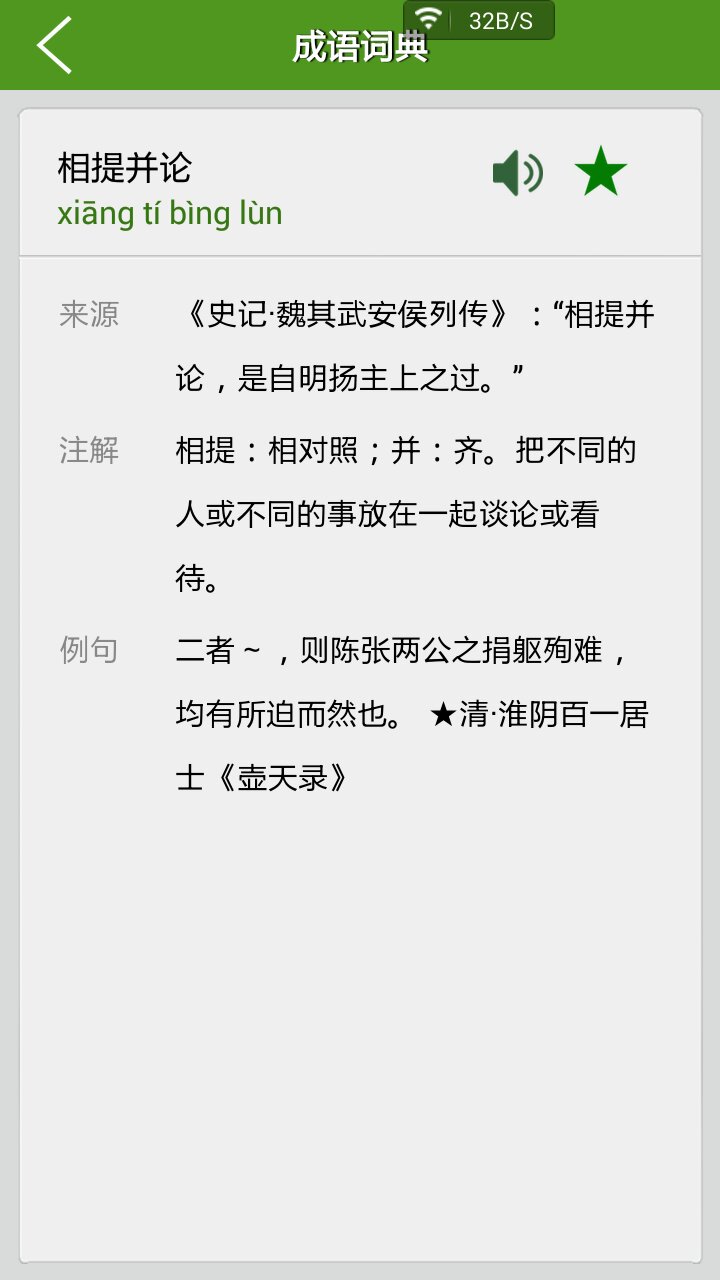Select the green header menu area
720x1280 pixels.
pos(360,44)
